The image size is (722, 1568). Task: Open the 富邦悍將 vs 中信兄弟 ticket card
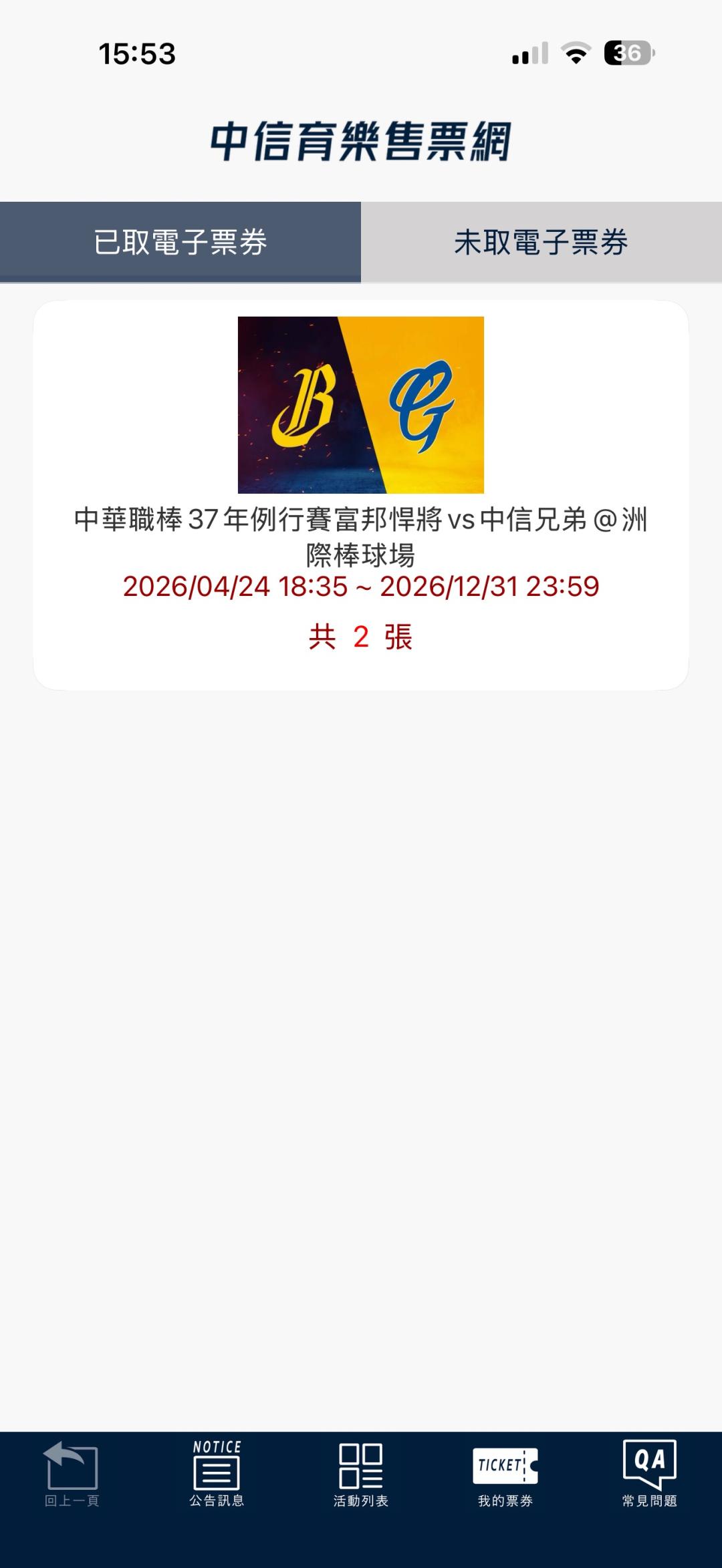click(x=361, y=495)
